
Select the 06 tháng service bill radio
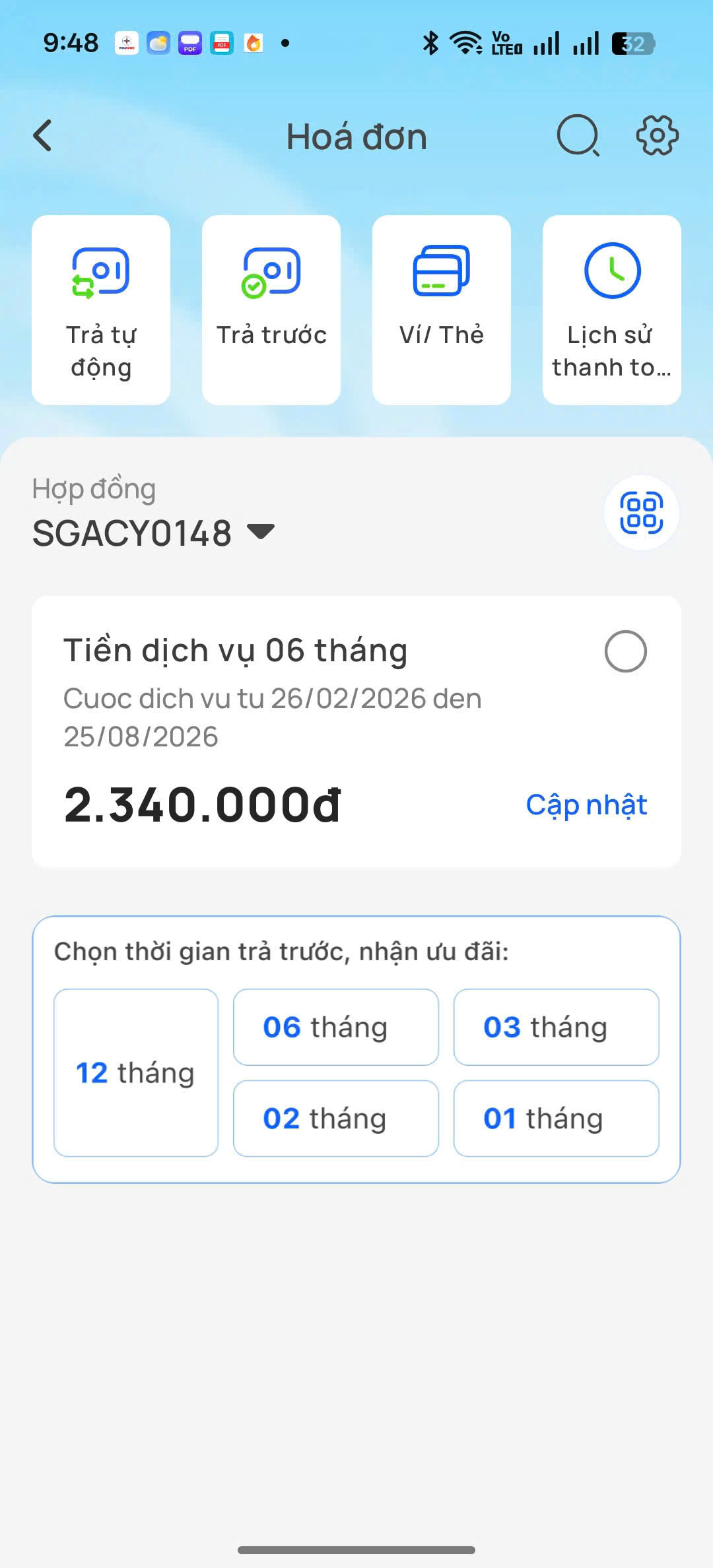[x=625, y=651]
